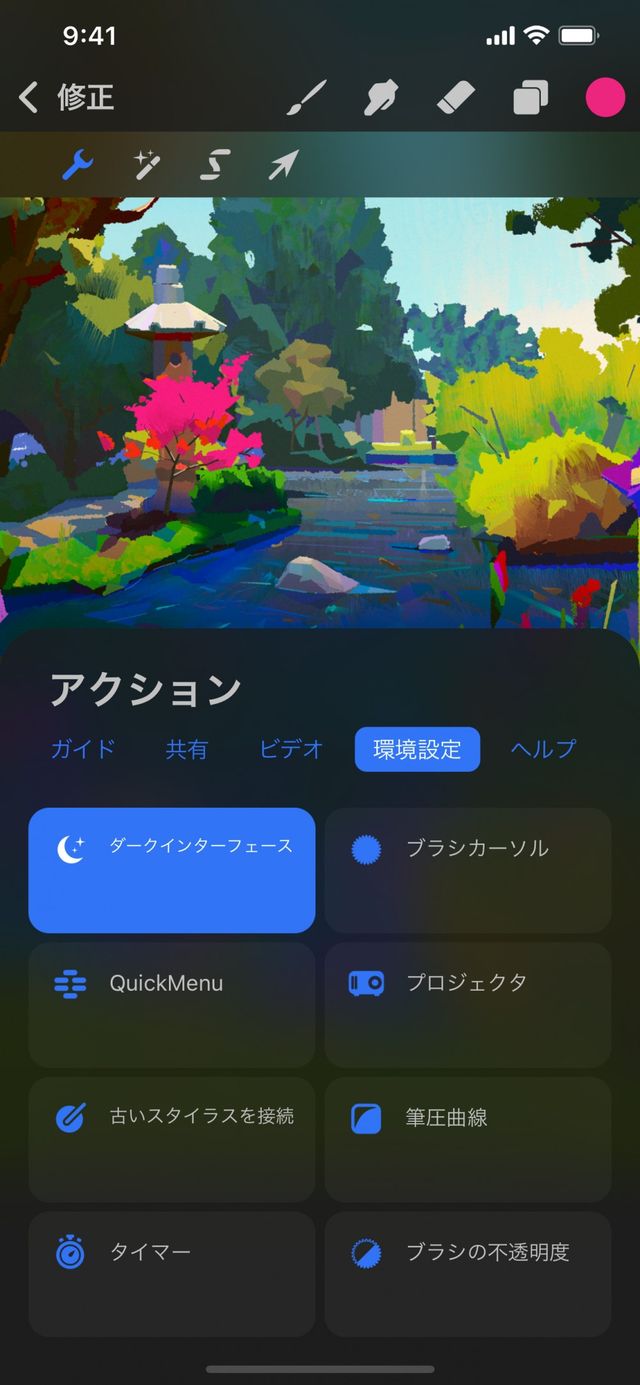This screenshot has width=640, height=1385.
Task: Open QuickMenu setting
Action: 171,1004
